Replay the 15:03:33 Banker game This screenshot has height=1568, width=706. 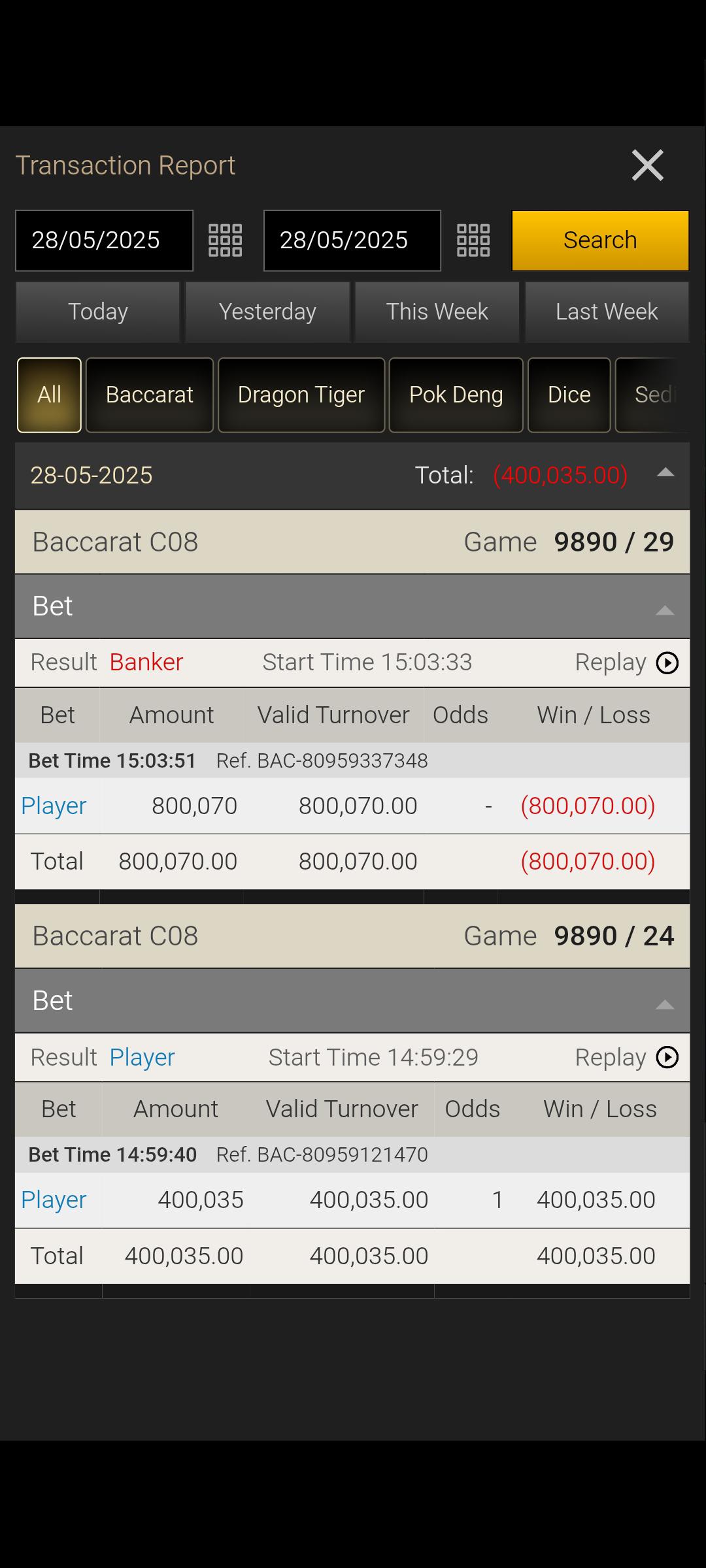click(667, 662)
